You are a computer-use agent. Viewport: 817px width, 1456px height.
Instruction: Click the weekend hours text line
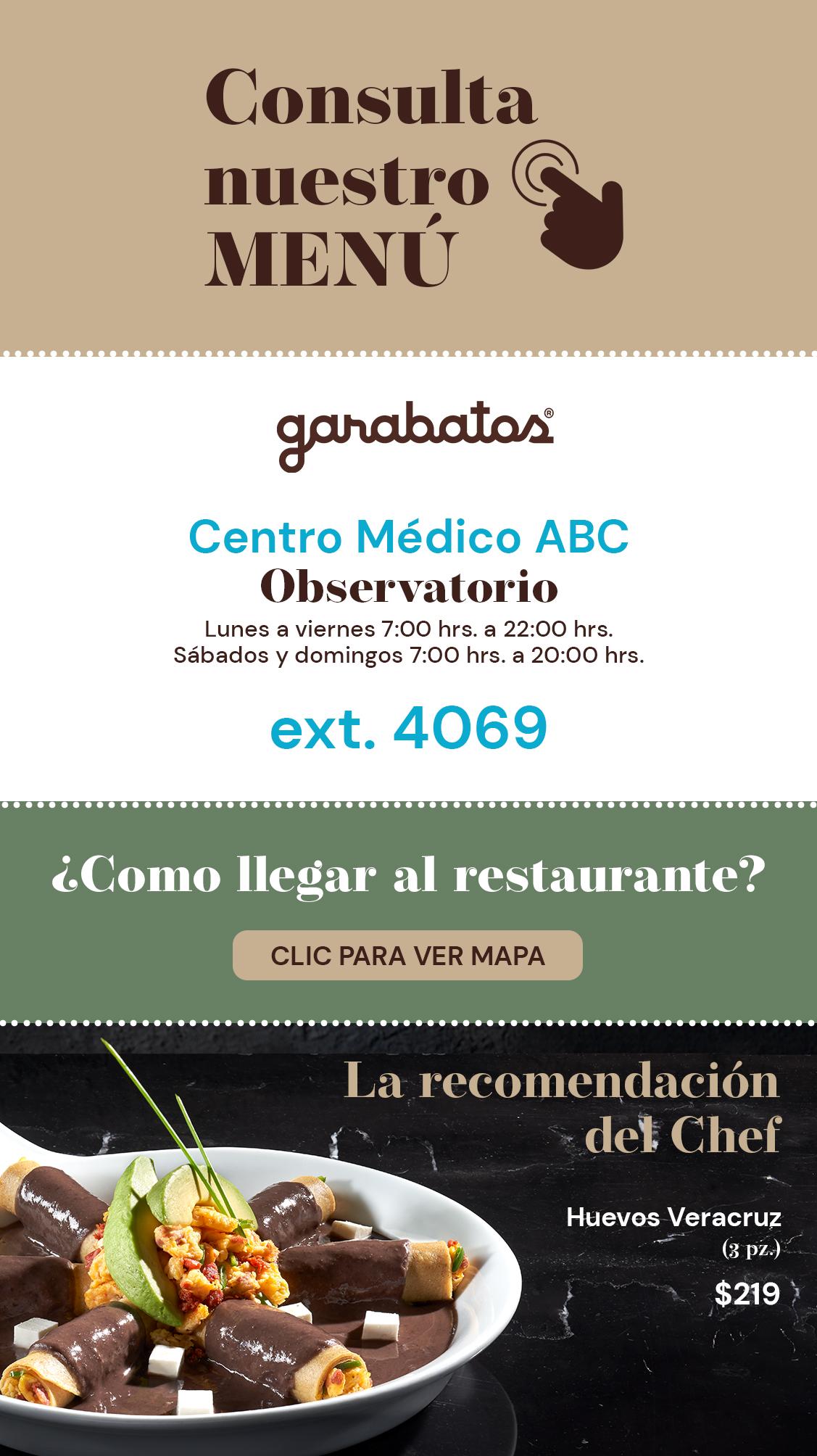(x=408, y=655)
